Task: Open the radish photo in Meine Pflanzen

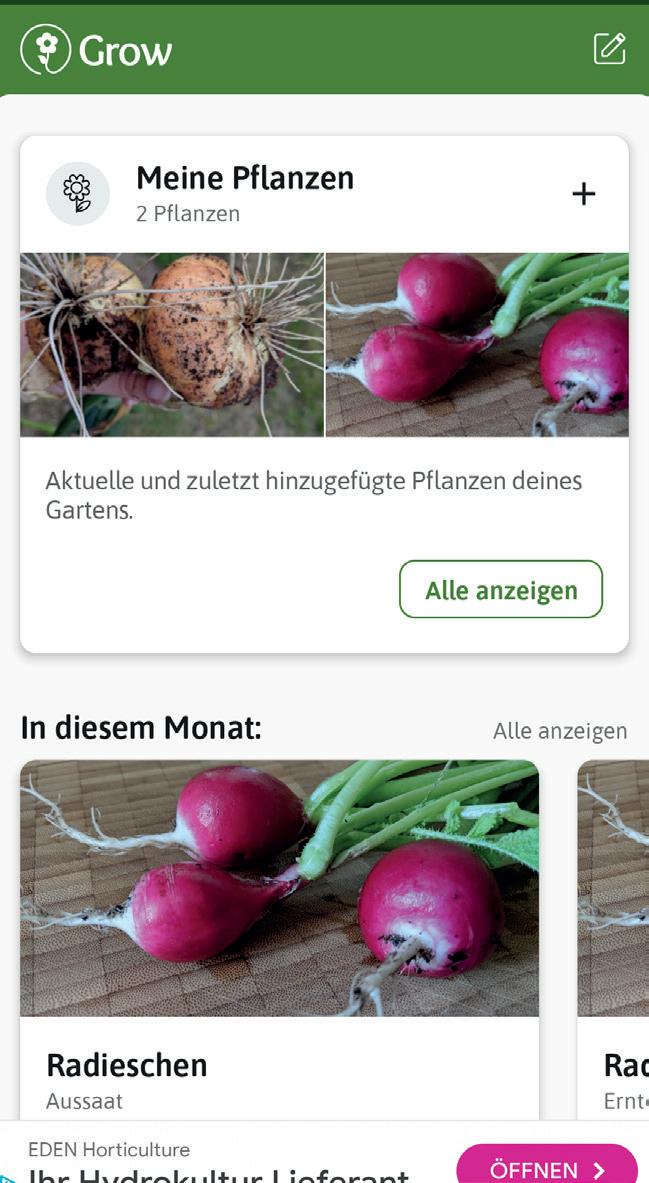Action: coord(477,344)
